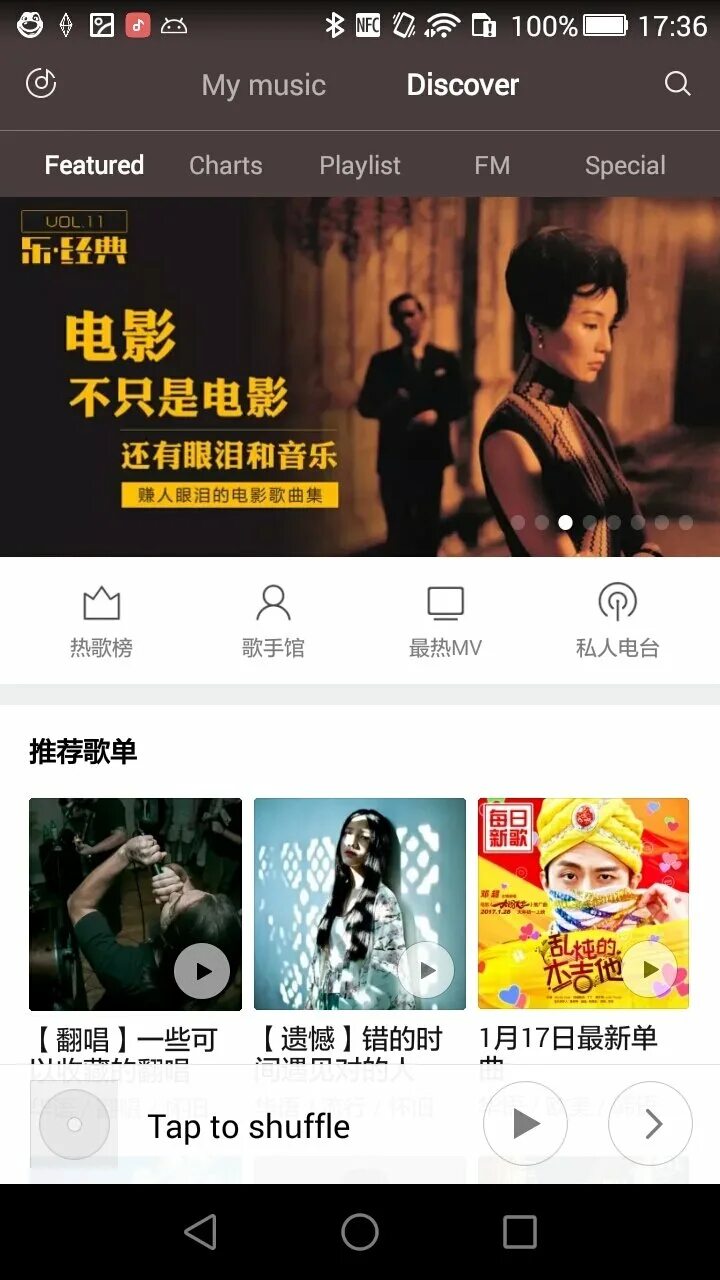Open the search icon in the top bar
Image resolution: width=720 pixels, height=1280 pixels.
point(678,84)
